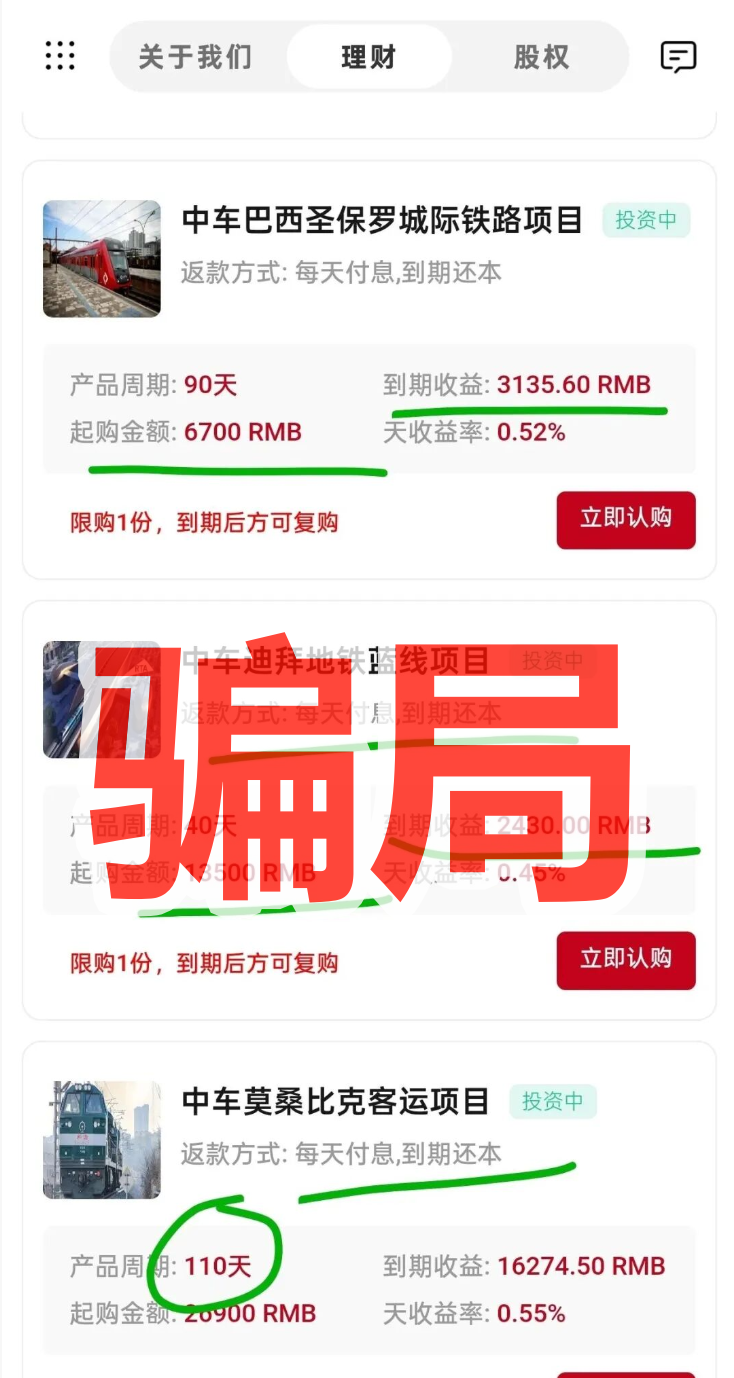Open the app grid menu icon

[x=60, y=57]
